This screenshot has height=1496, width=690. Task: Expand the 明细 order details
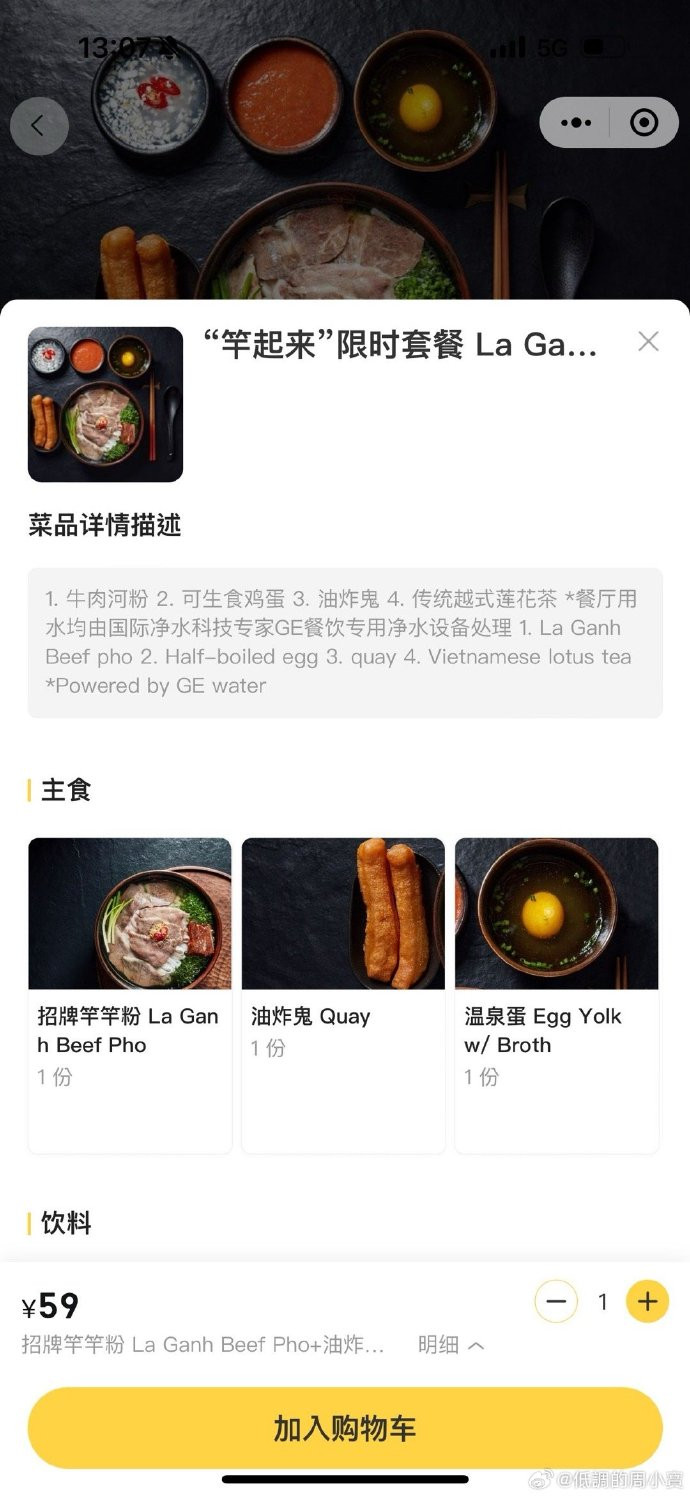point(451,1345)
